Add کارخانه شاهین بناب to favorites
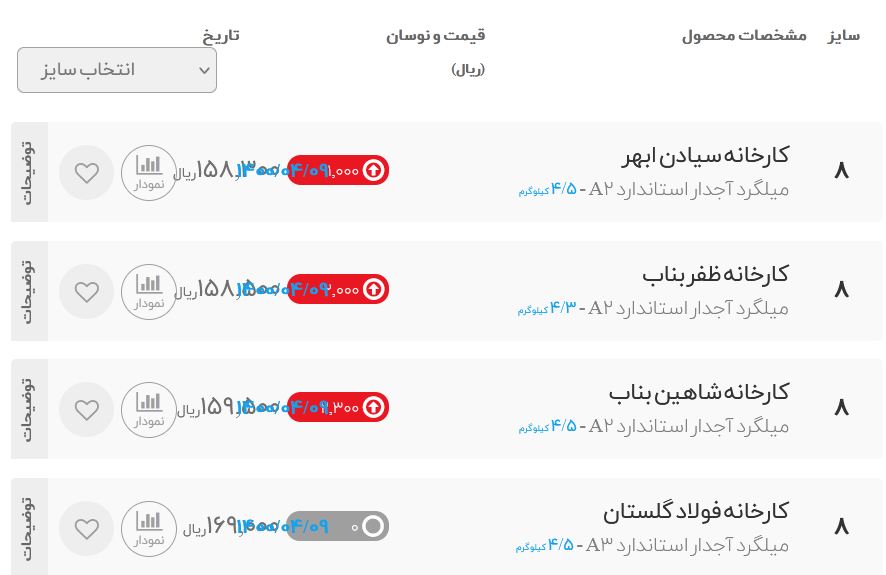 pos(87,409)
